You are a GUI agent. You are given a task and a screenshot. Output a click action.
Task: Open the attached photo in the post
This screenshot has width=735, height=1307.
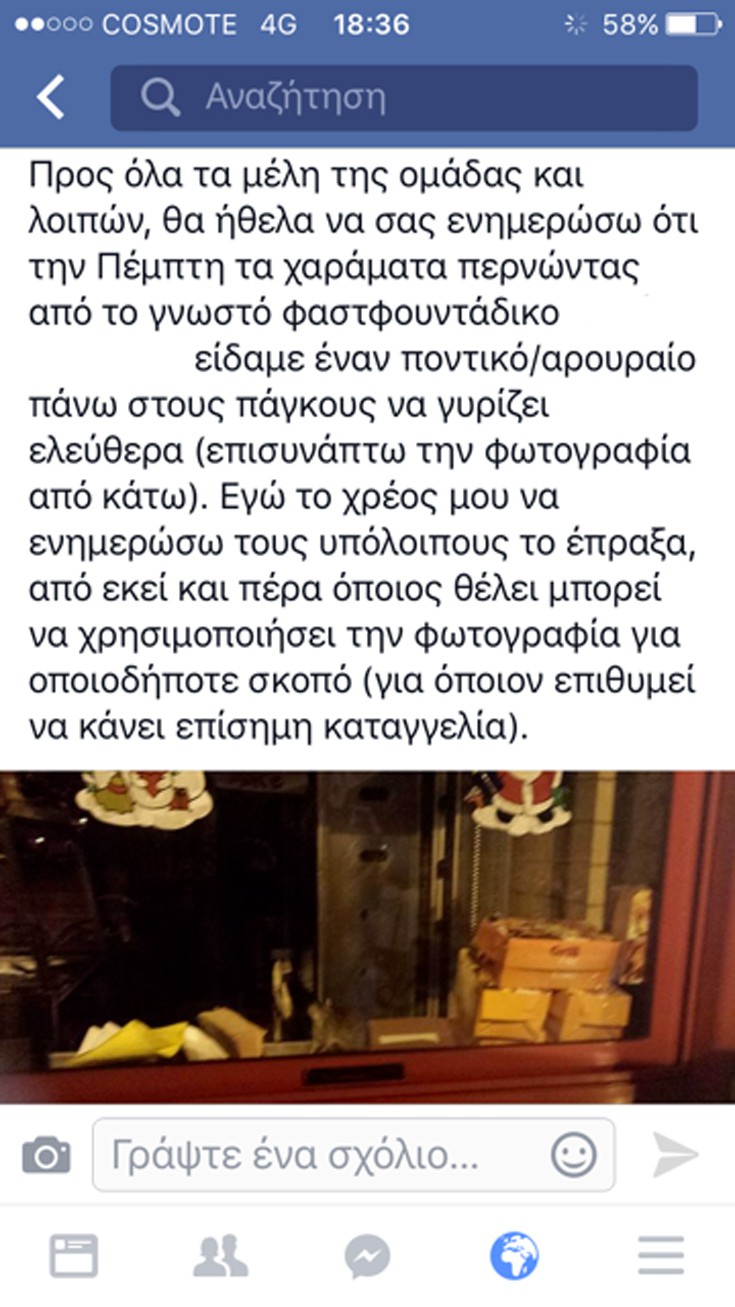pyautogui.click(x=367, y=936)
